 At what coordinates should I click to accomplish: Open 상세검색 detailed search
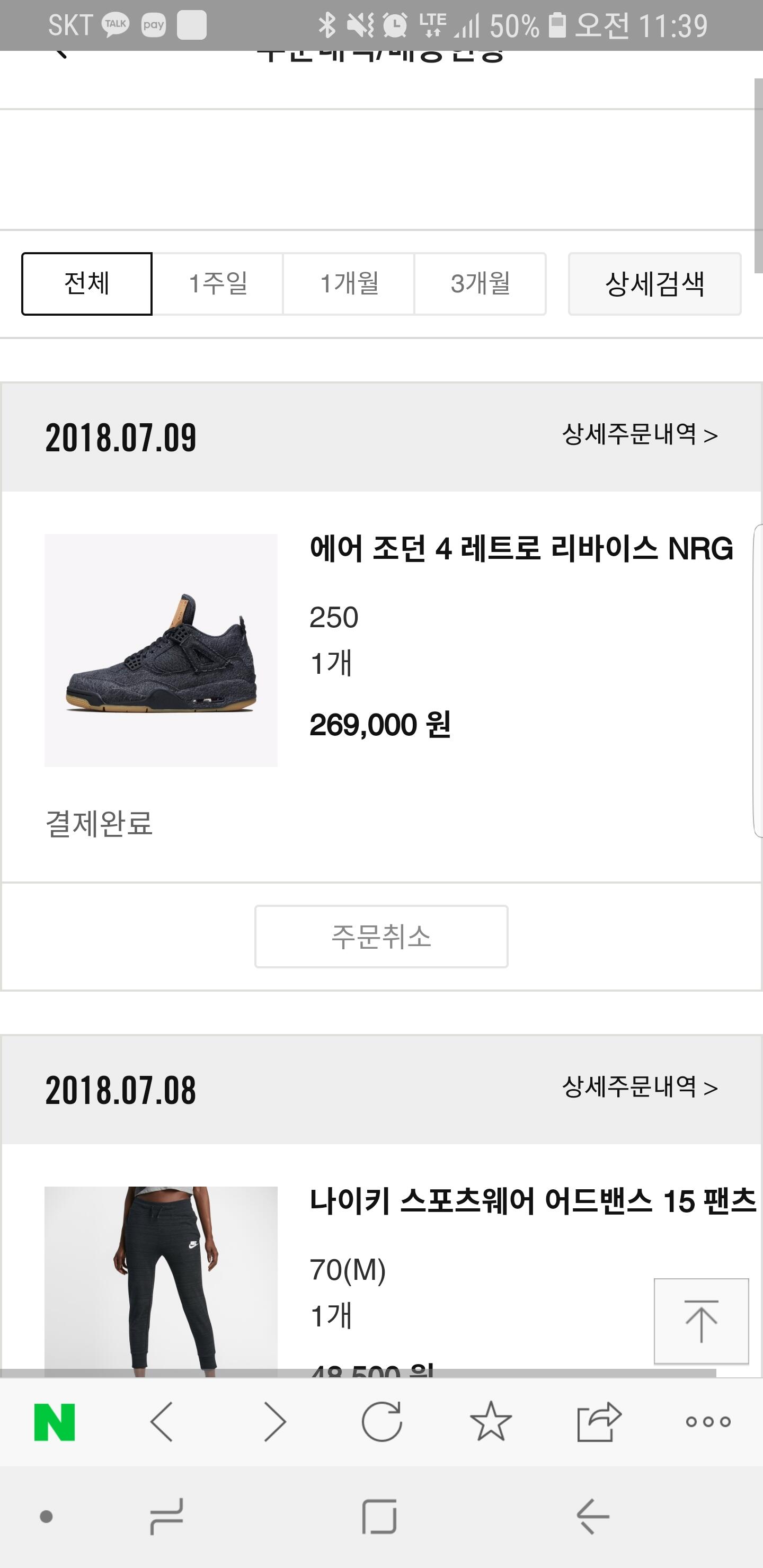click(654, 283)
